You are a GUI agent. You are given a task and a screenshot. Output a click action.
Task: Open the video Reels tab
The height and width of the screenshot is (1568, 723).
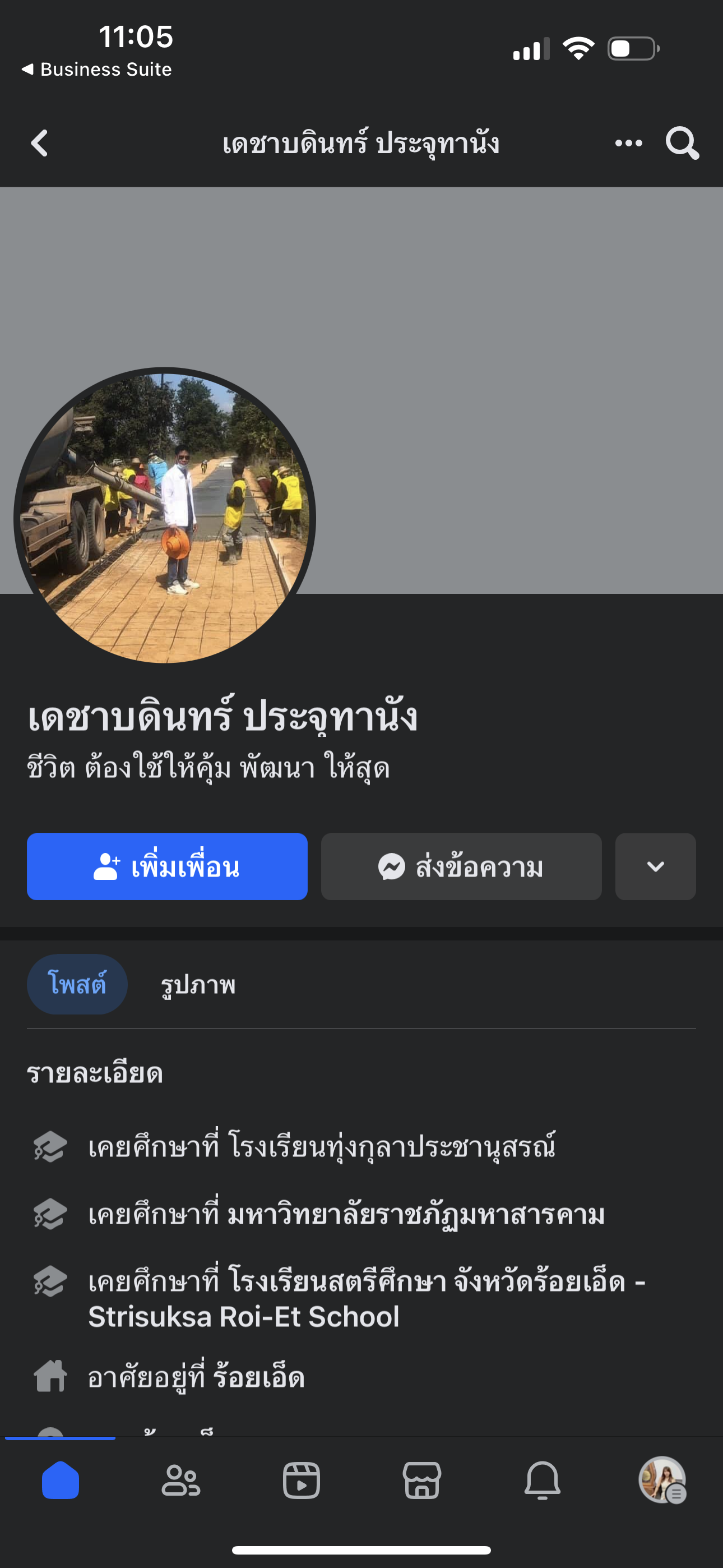click(x=302, y=1481)
